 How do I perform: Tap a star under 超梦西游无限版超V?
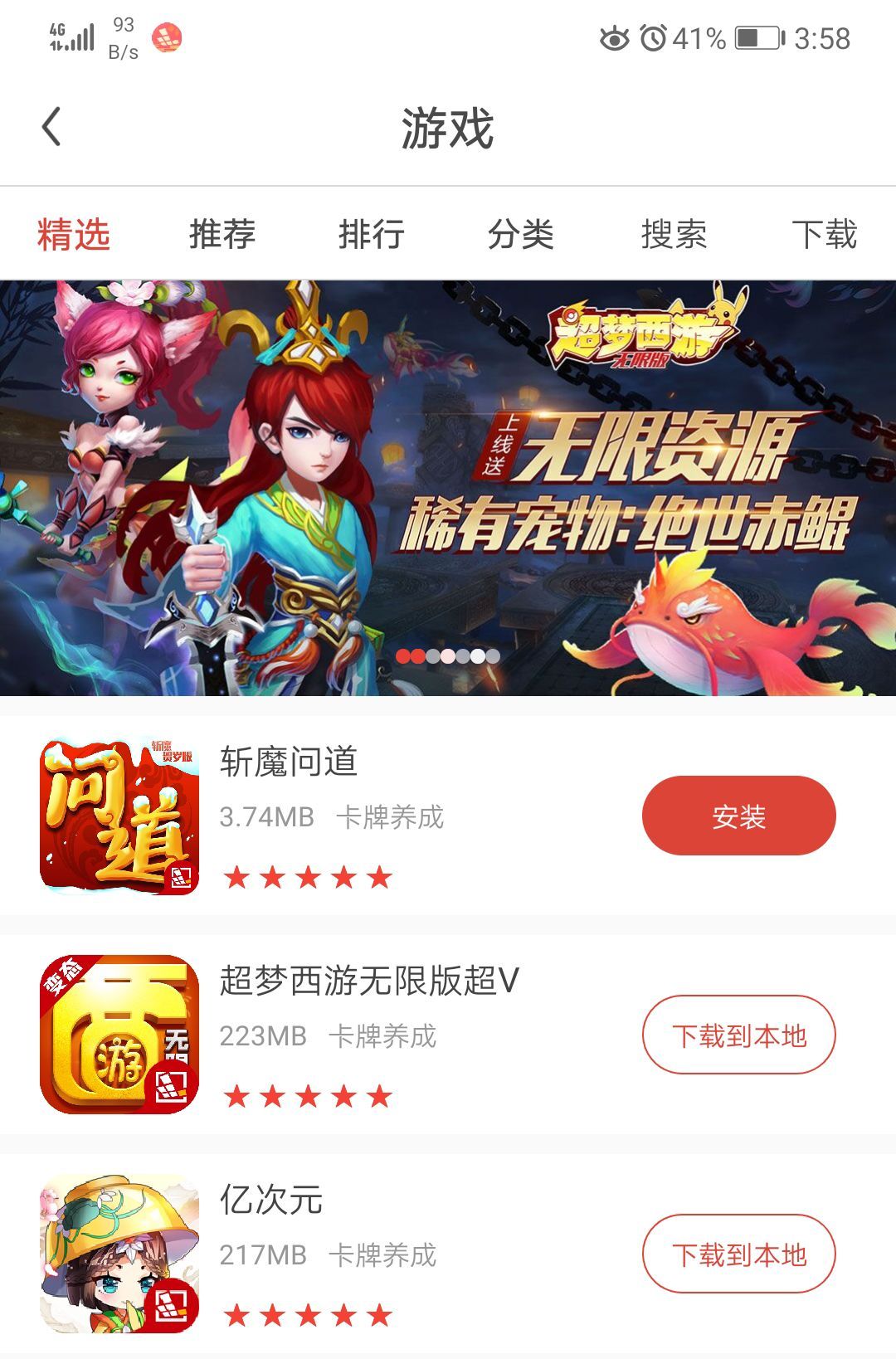(307, 1094)
